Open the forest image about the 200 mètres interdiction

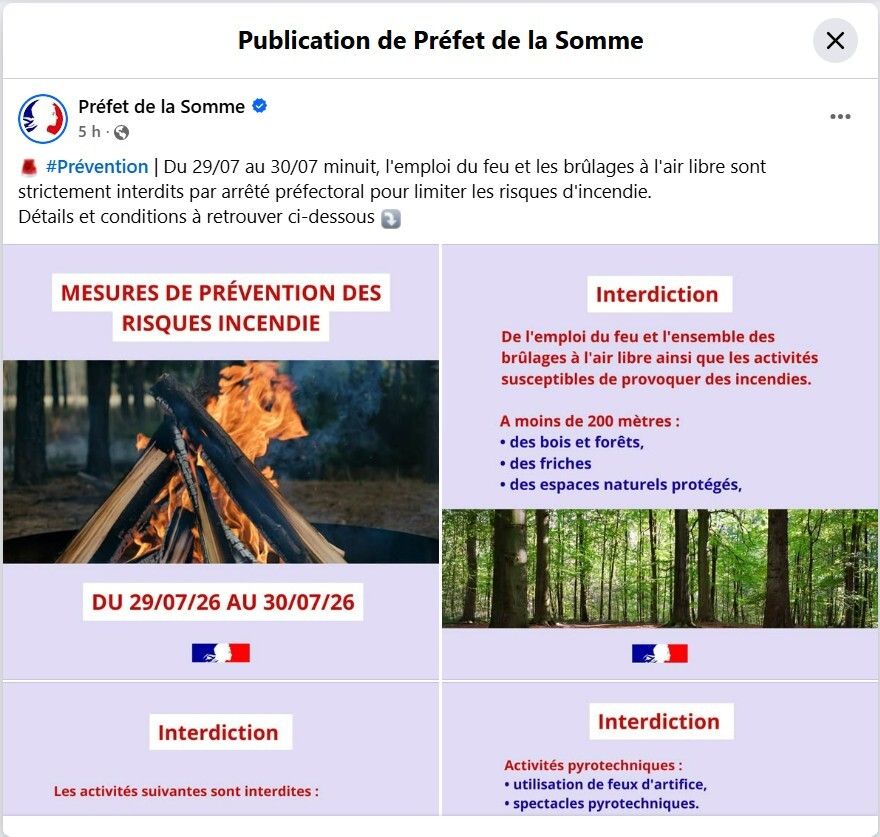point(660,461)
